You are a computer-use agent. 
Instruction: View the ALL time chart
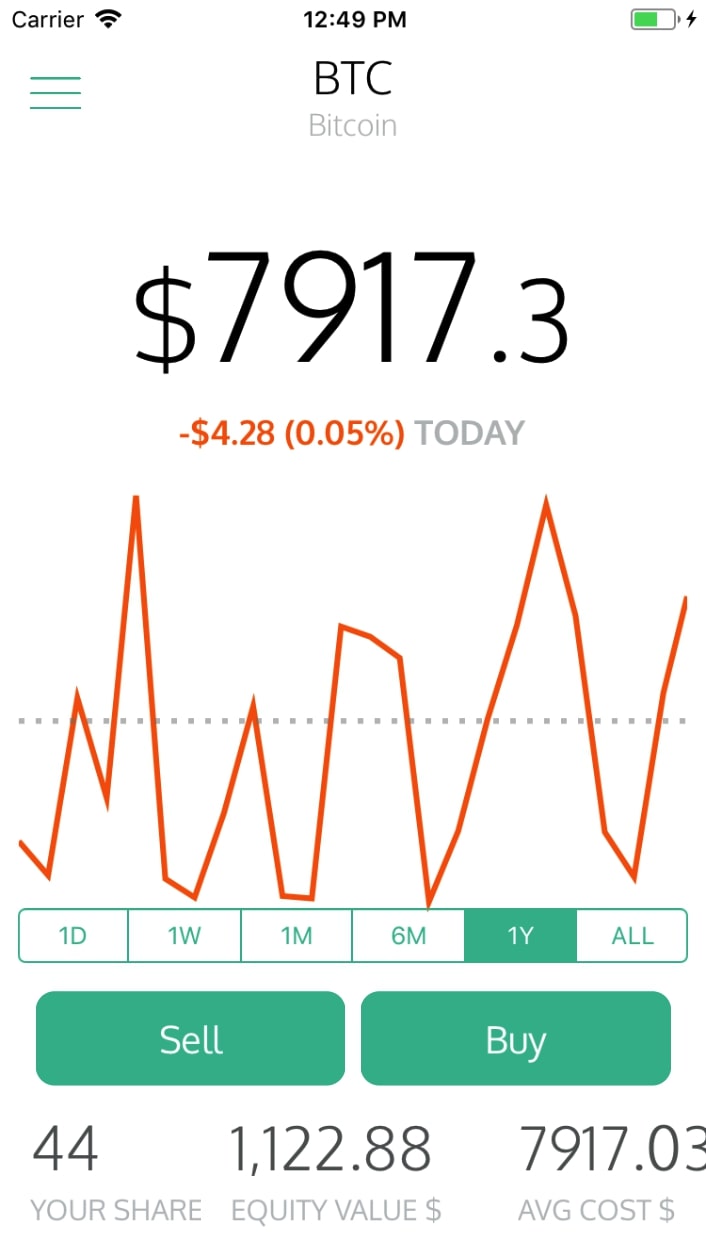click(x=632, y=936)
